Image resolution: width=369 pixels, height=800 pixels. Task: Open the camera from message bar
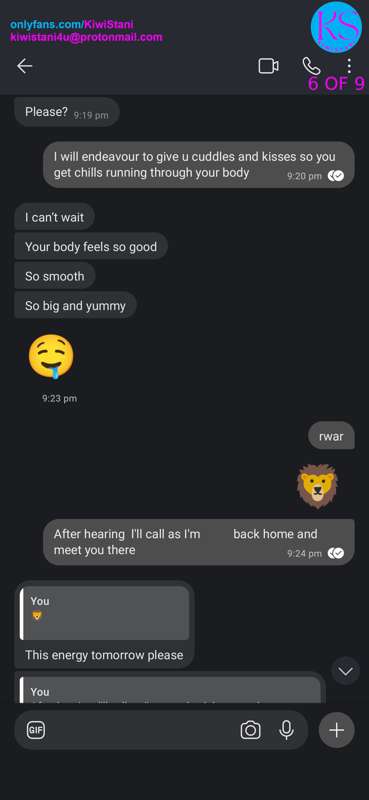(x=251, y=730)
